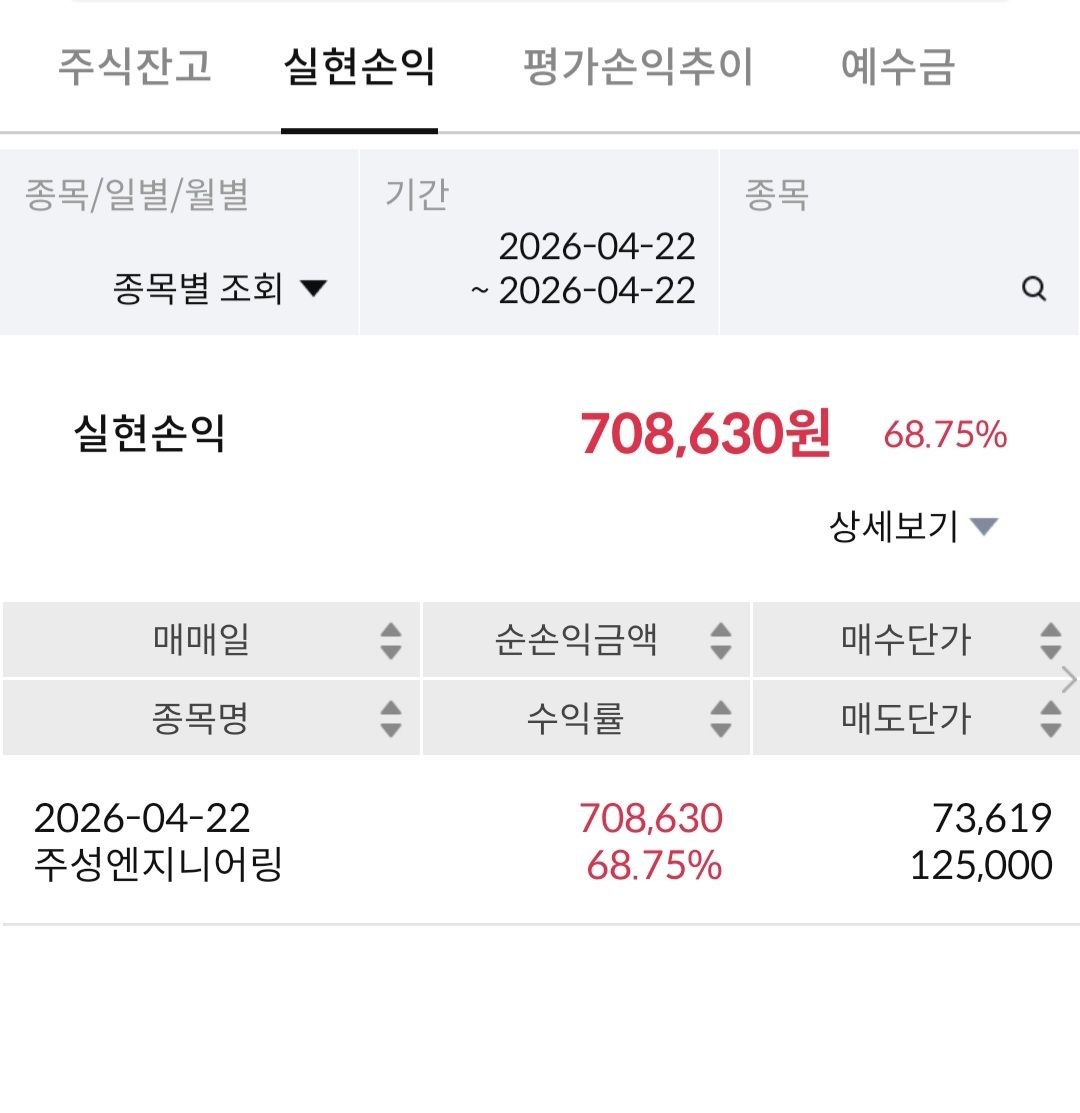Search for a 종목 with the magnifier
1080x1113 pixels.
coord(1034,290)
